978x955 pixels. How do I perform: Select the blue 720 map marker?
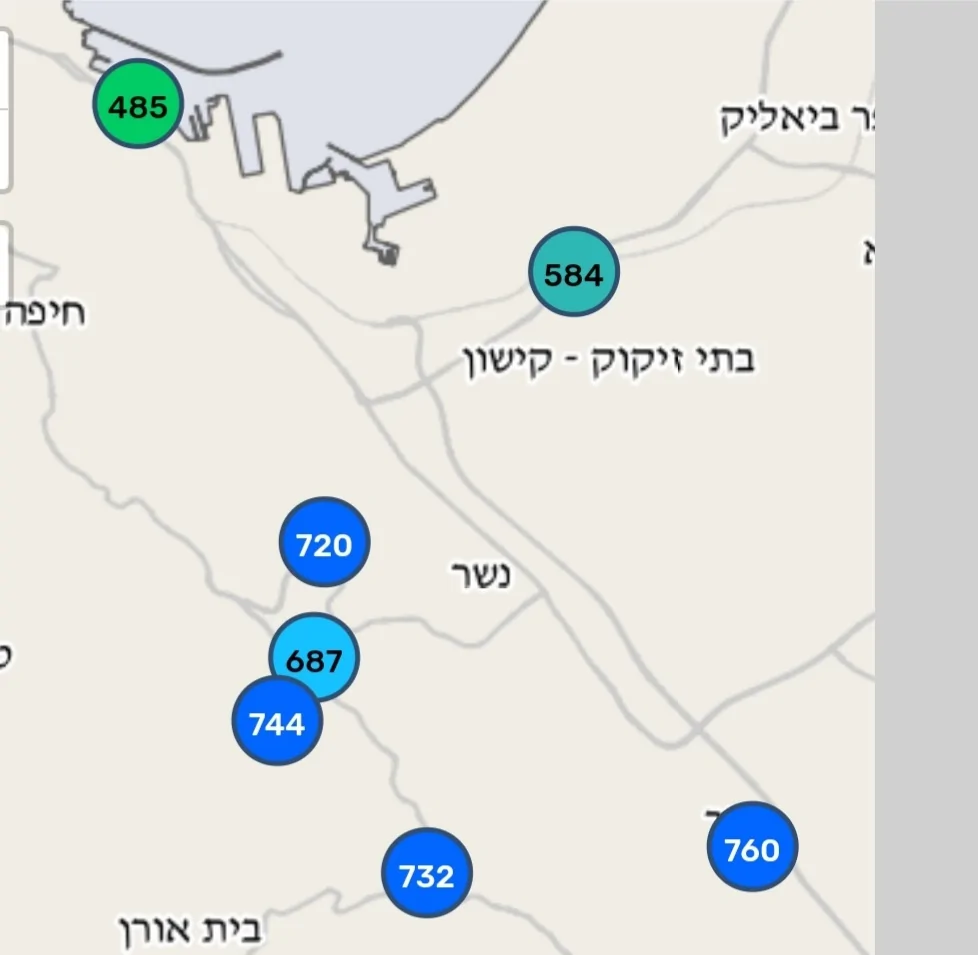(x=324, y=543)
